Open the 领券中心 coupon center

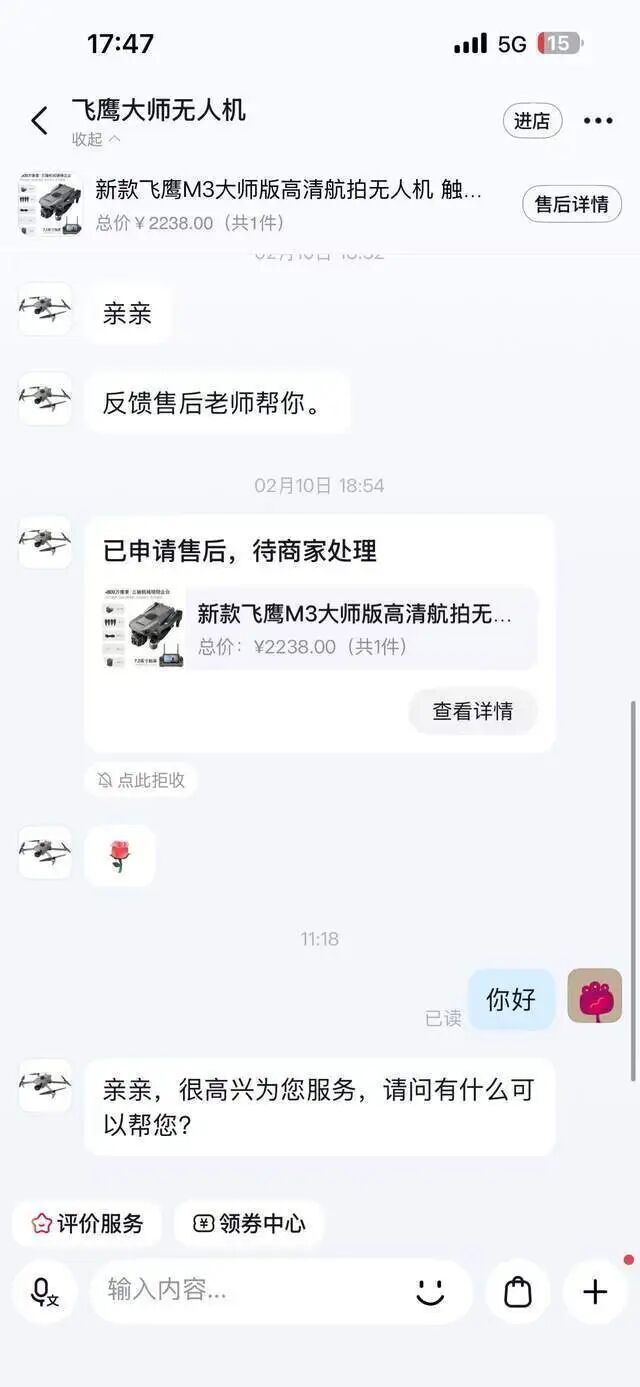(249, 1223)
